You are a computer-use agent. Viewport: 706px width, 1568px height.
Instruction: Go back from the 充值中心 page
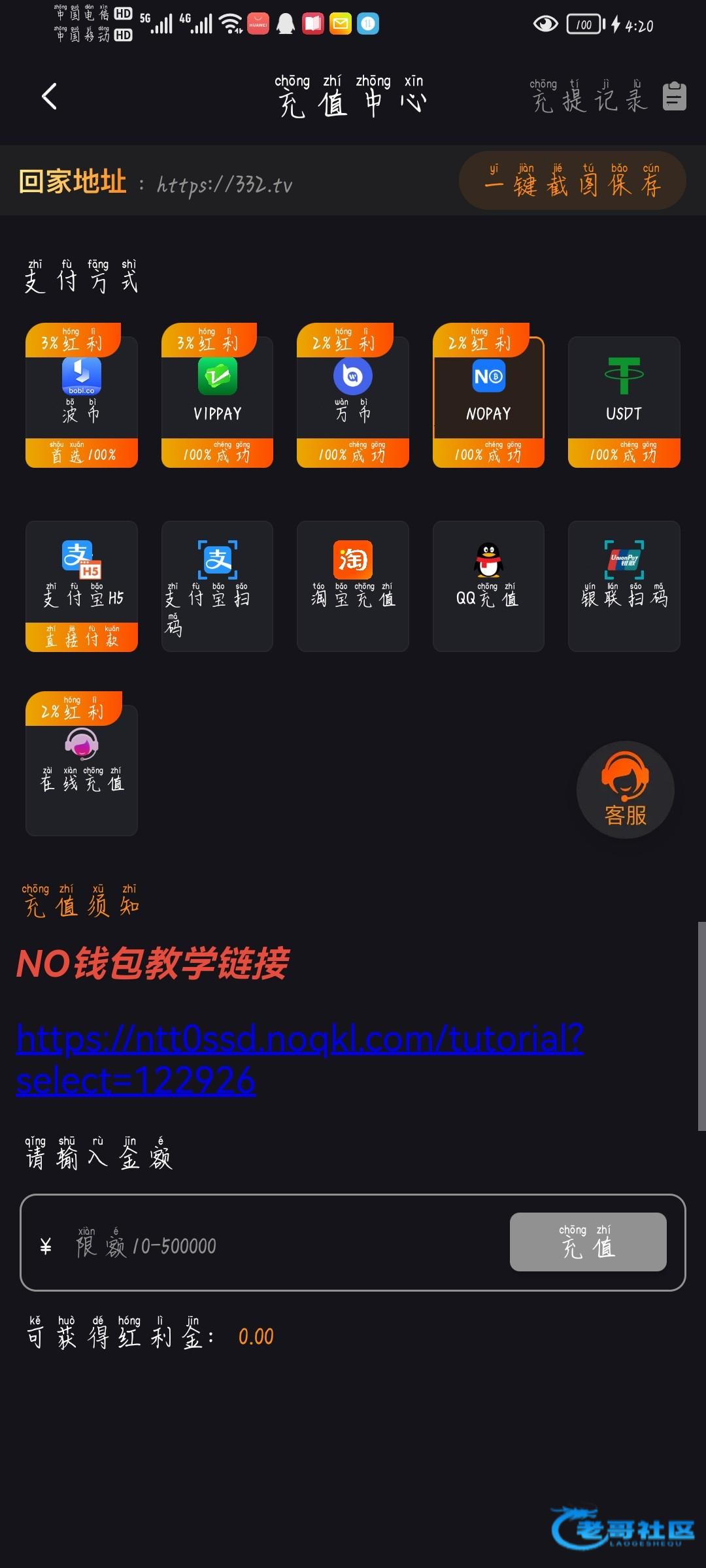[49, 97]
